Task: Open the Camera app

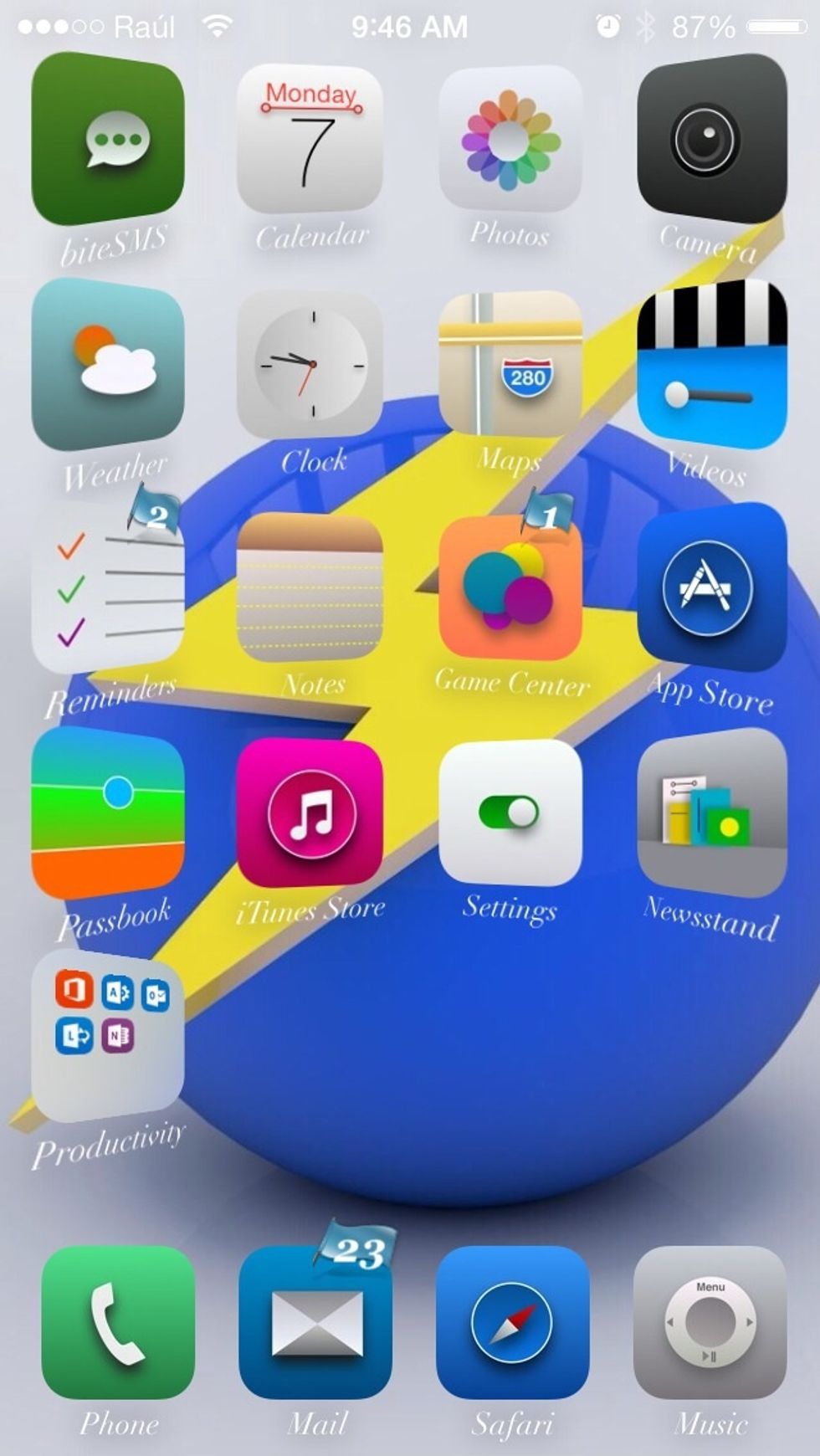Action: point(712,139)
